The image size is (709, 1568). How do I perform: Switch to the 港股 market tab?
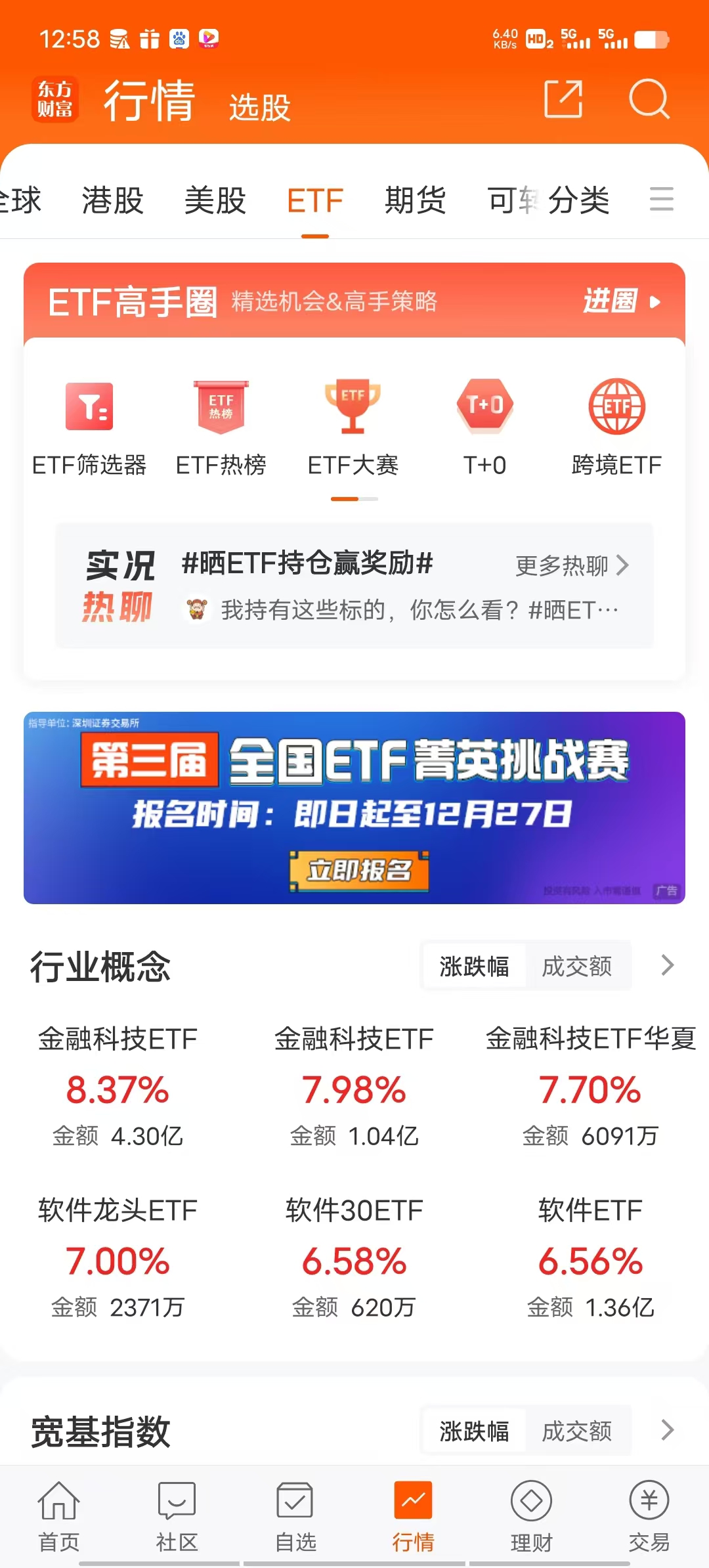coord(112,200)
